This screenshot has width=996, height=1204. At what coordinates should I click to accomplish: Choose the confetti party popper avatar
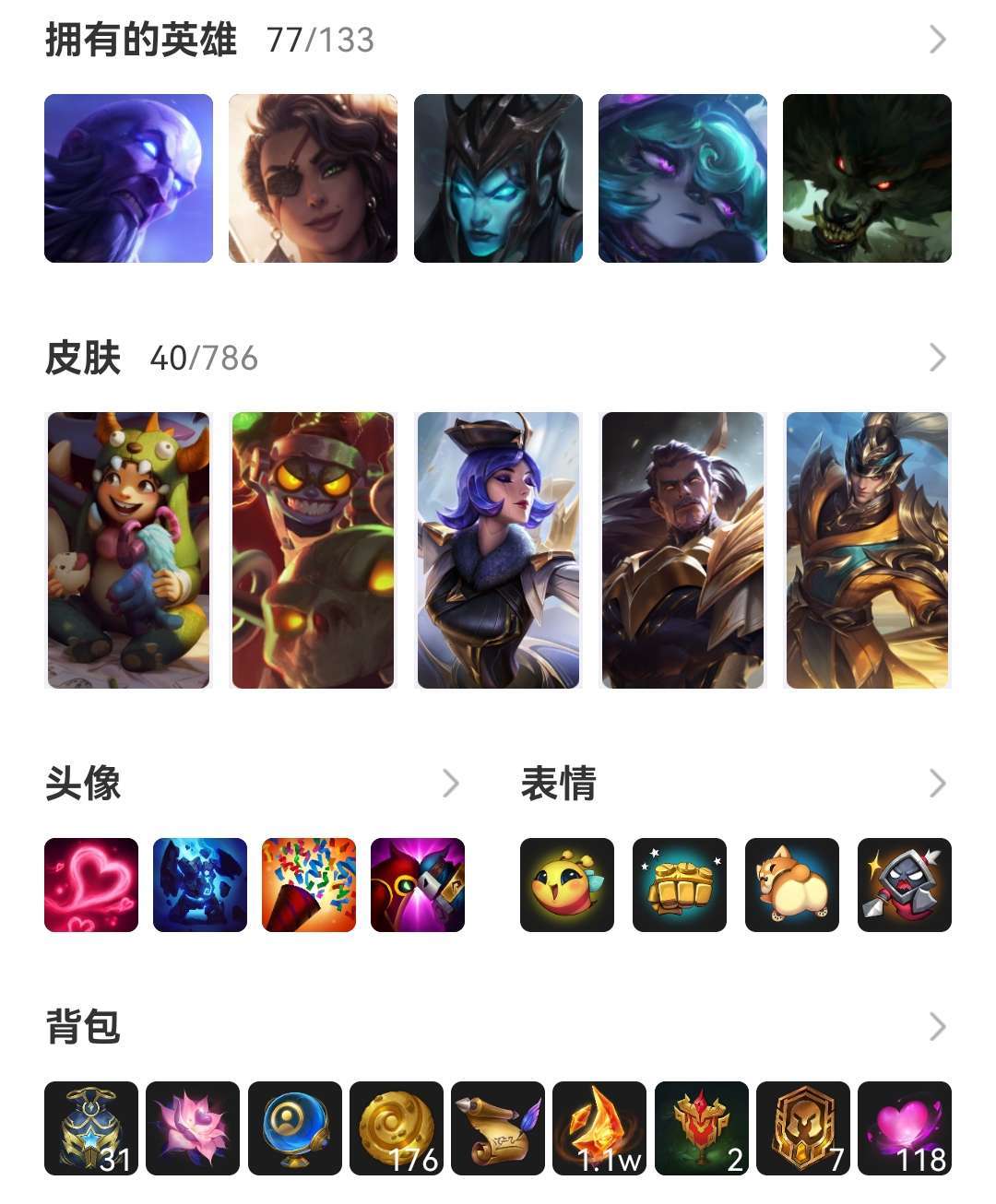(x=309, y=885)
